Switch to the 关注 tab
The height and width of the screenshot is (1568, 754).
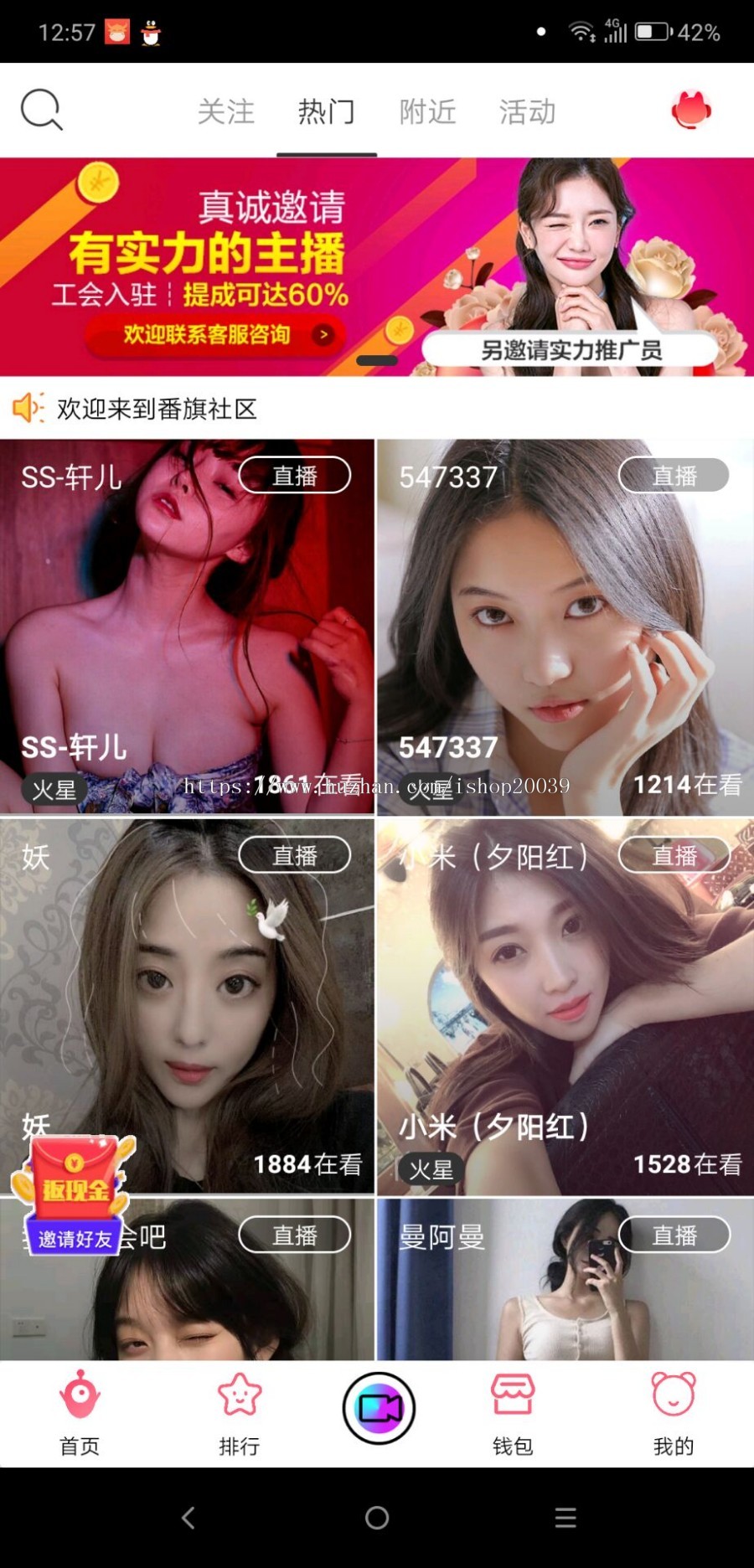[x=225, y=111]
